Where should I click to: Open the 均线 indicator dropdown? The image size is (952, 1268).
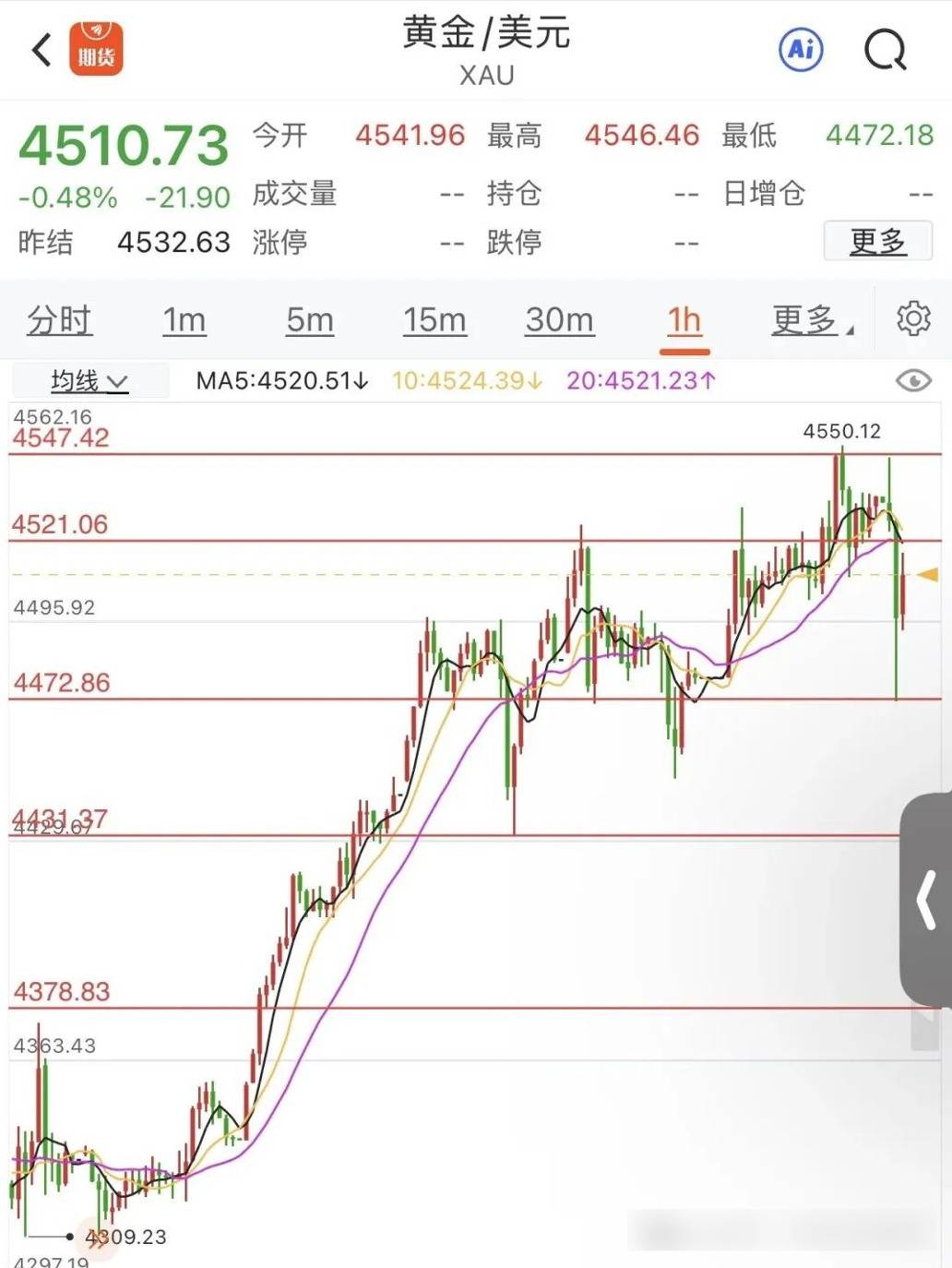point(89,380)
